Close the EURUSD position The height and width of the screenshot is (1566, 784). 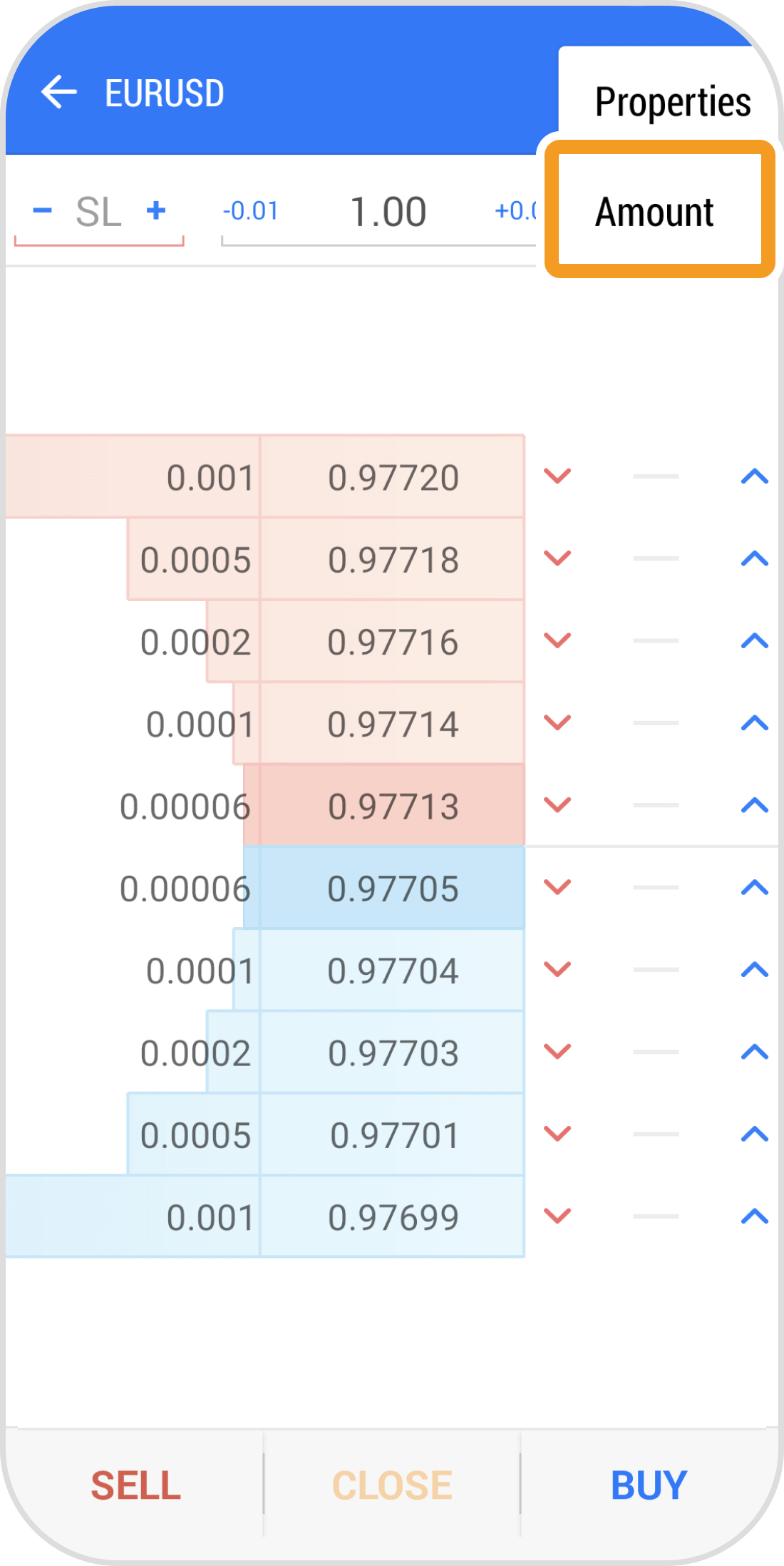[392, 1485]
